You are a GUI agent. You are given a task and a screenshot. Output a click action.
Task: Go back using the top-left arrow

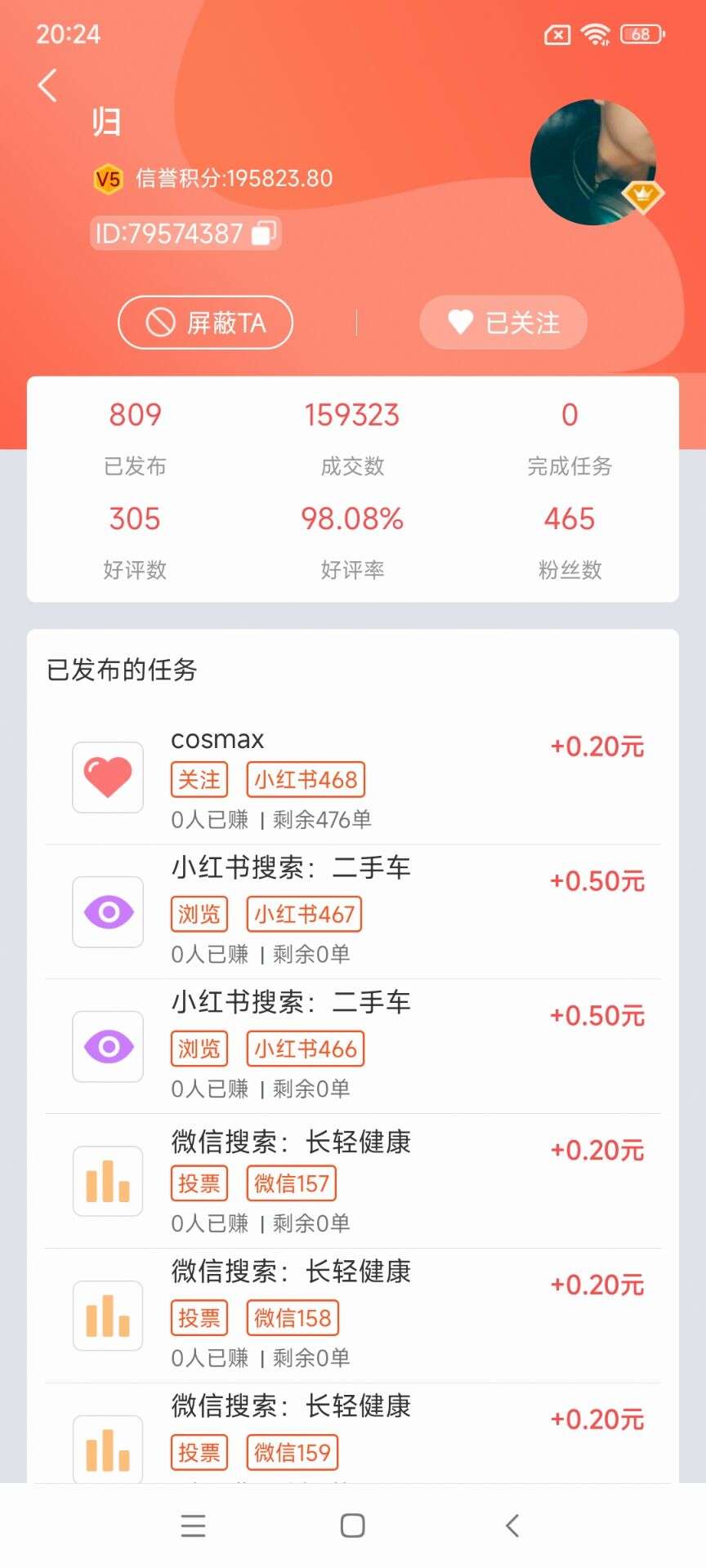coord(47,85)
